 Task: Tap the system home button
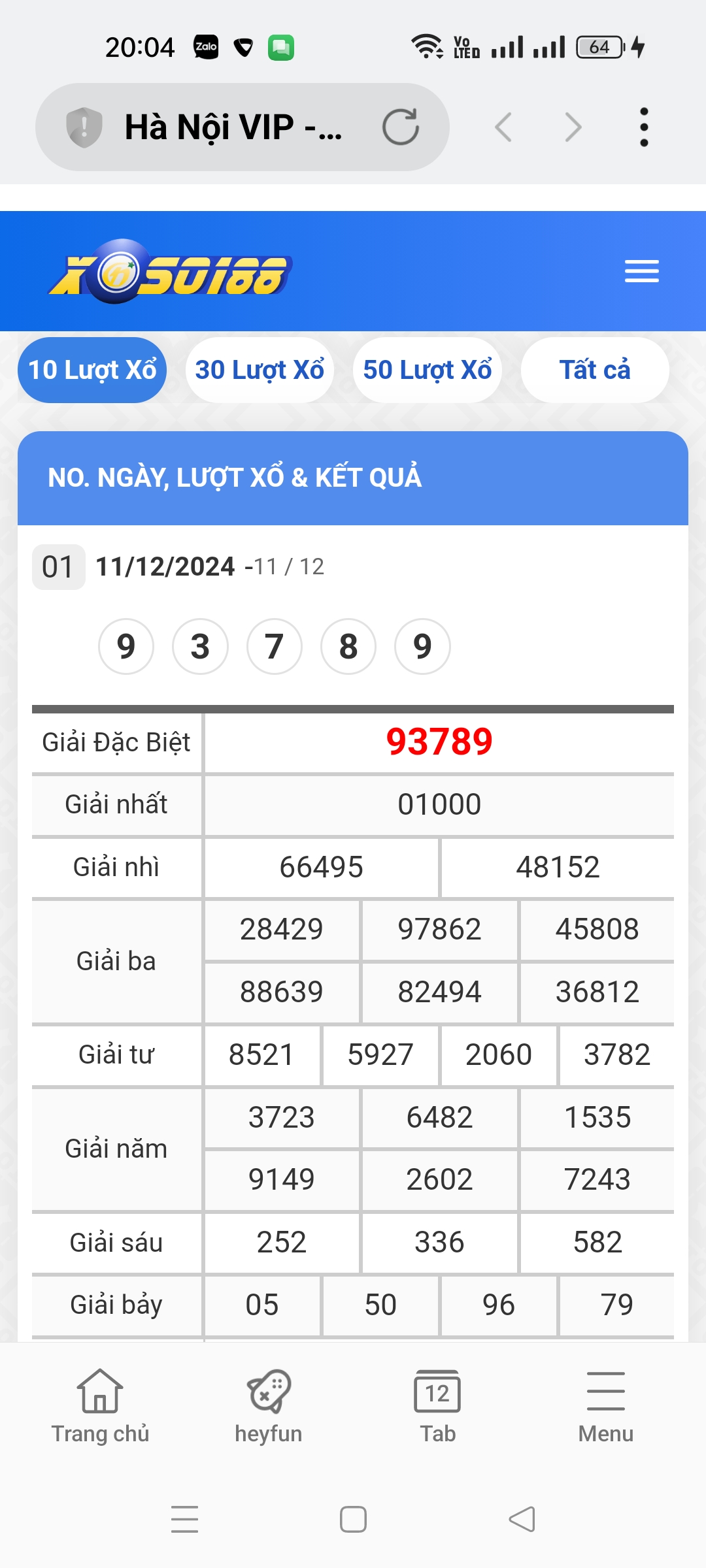coord(353,1519)
